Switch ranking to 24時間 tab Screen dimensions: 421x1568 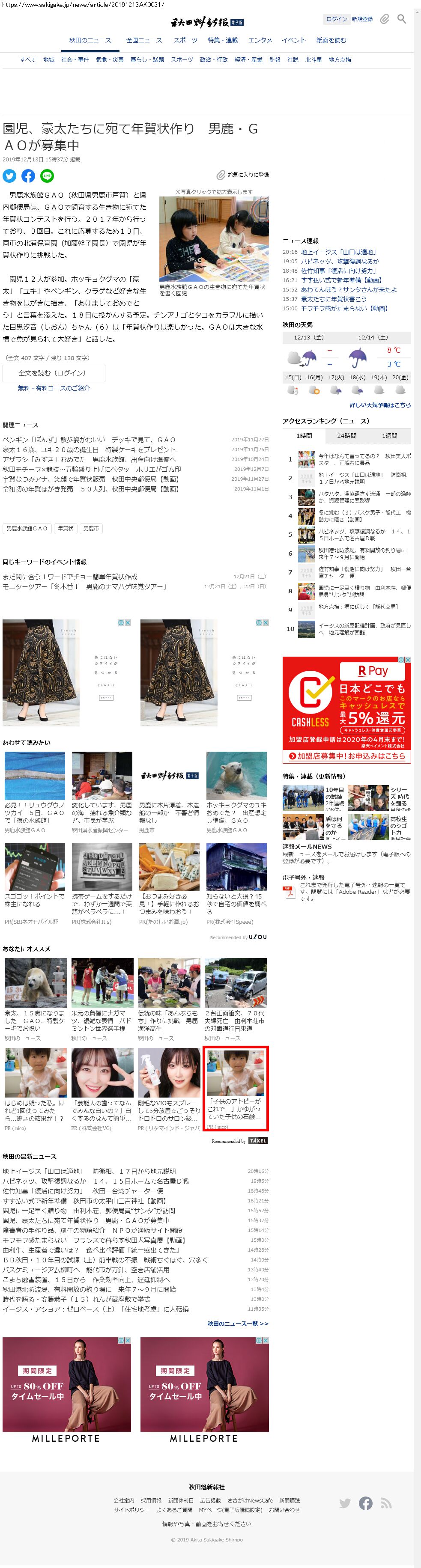point(346,436)
